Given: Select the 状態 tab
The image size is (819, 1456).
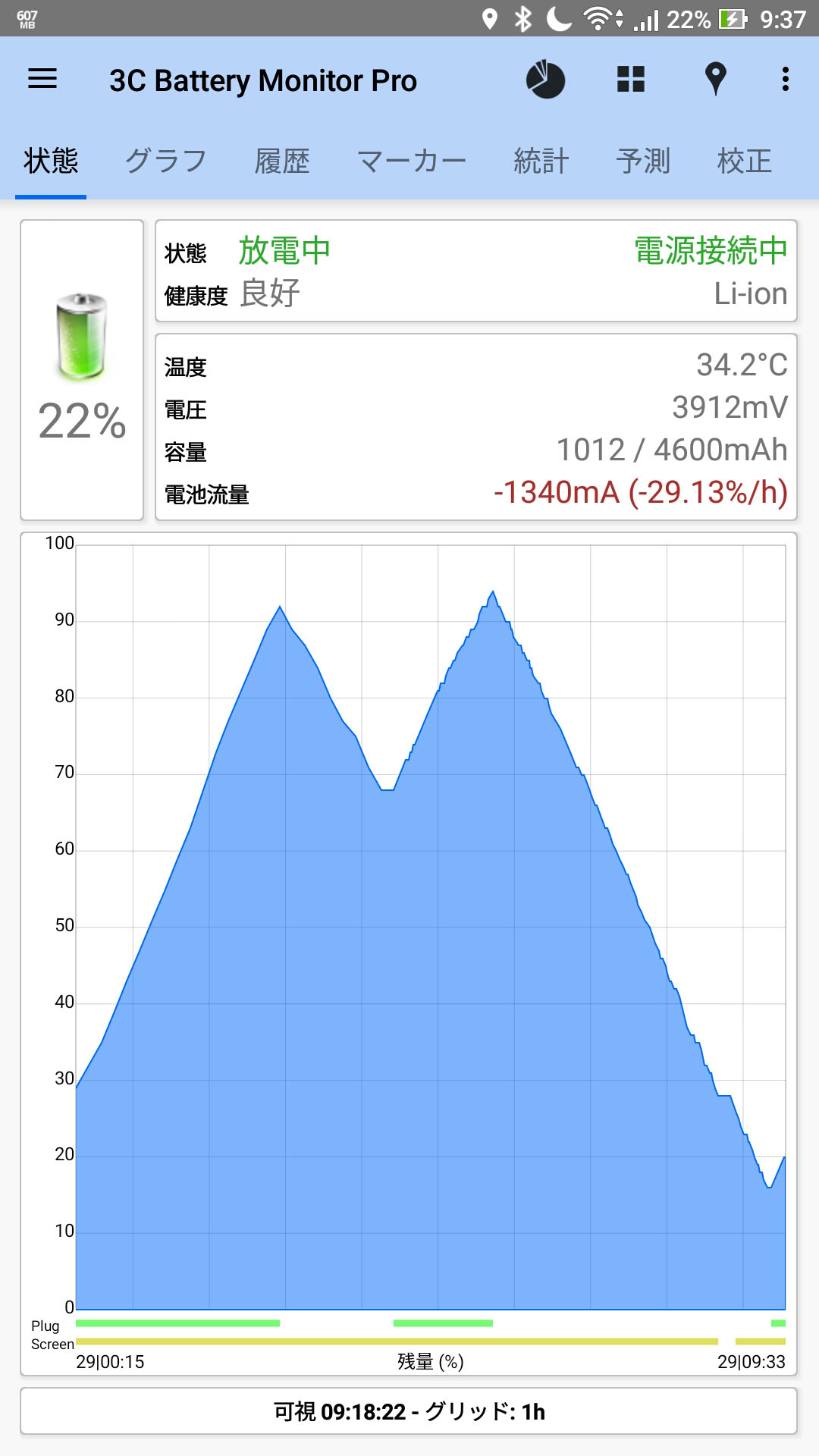Looking at the screenshot, I should [x=51, y=161].
